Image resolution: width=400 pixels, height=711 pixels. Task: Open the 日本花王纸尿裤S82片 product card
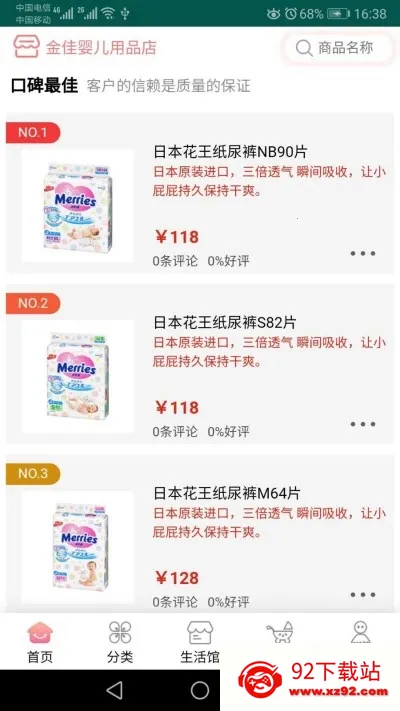(200, 364)
